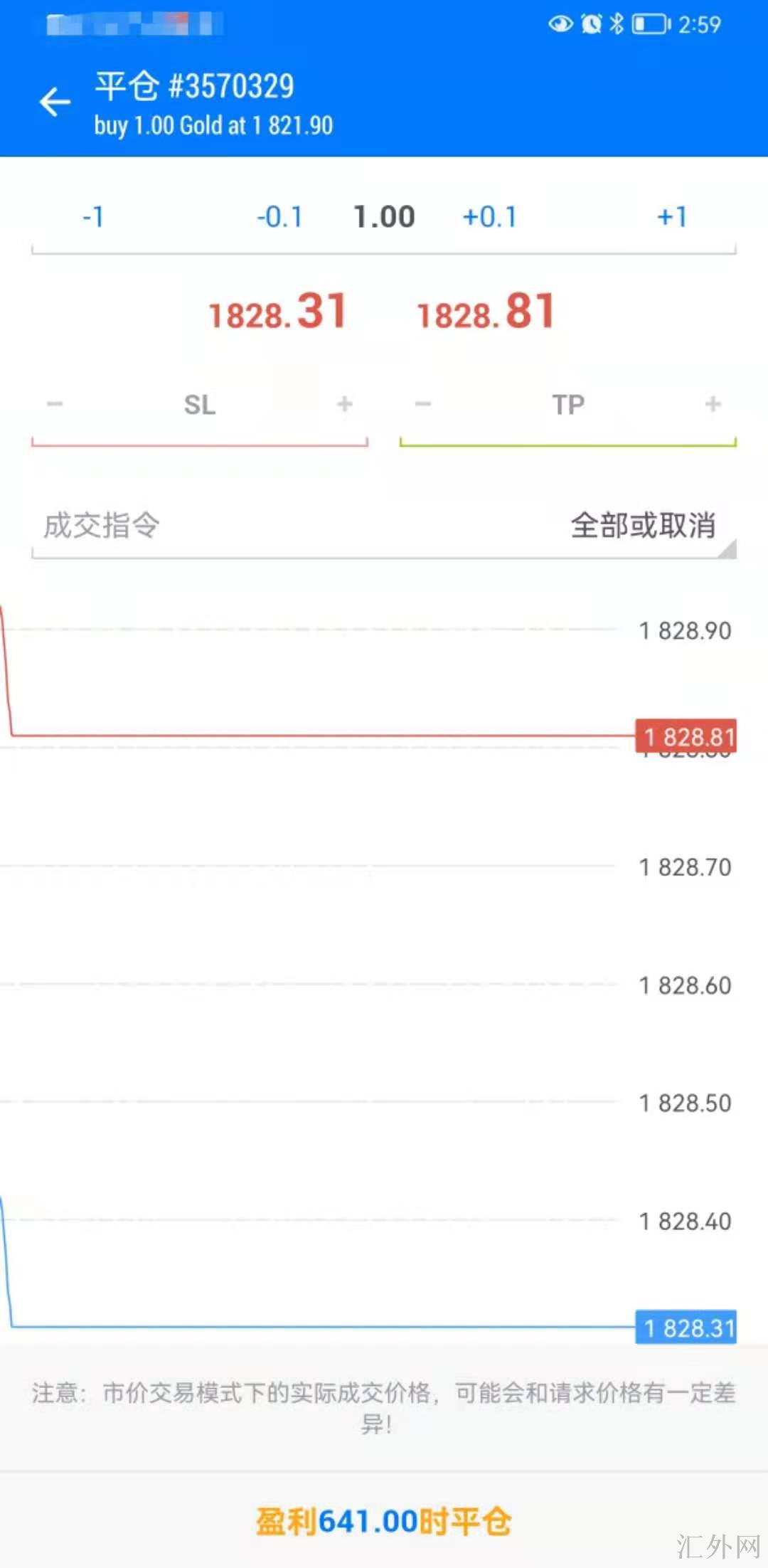This screenshot has height=1568, width=768.
Task: Go back from the close position screen
Action: tap(55, 102)
